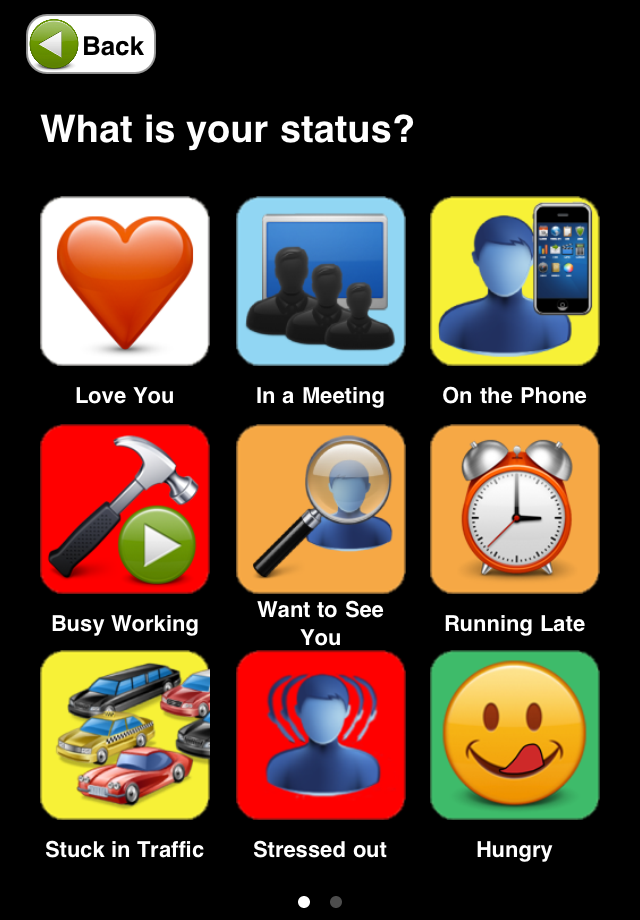Choose the On the Phone status
Image resolution: width=640 pixels, height=920 pixels.
[x=515, y=281]
